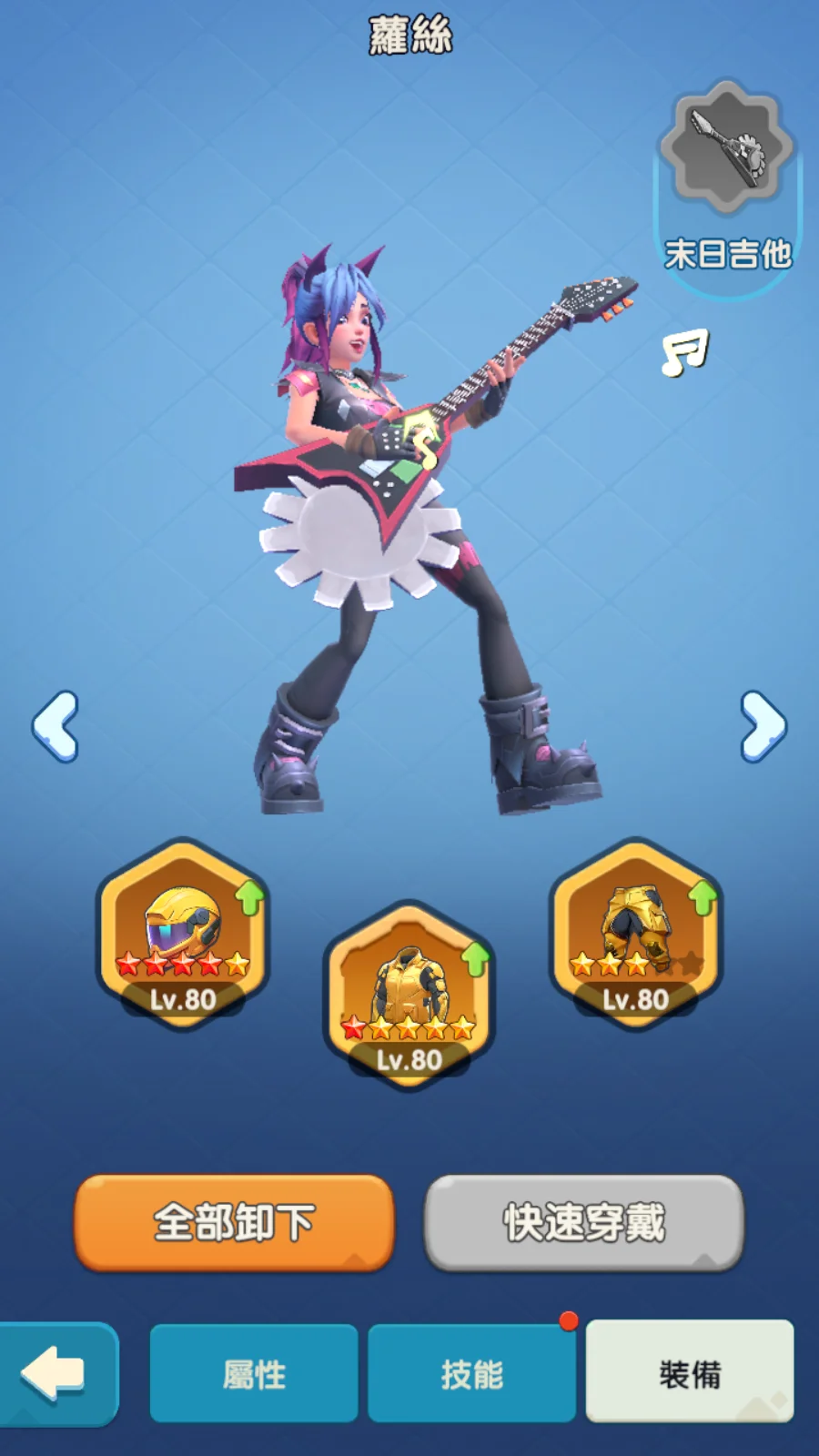Screen dimensions: 819x1456
Task: Switch to the 技能 tab
Action: click(471, 1373)
